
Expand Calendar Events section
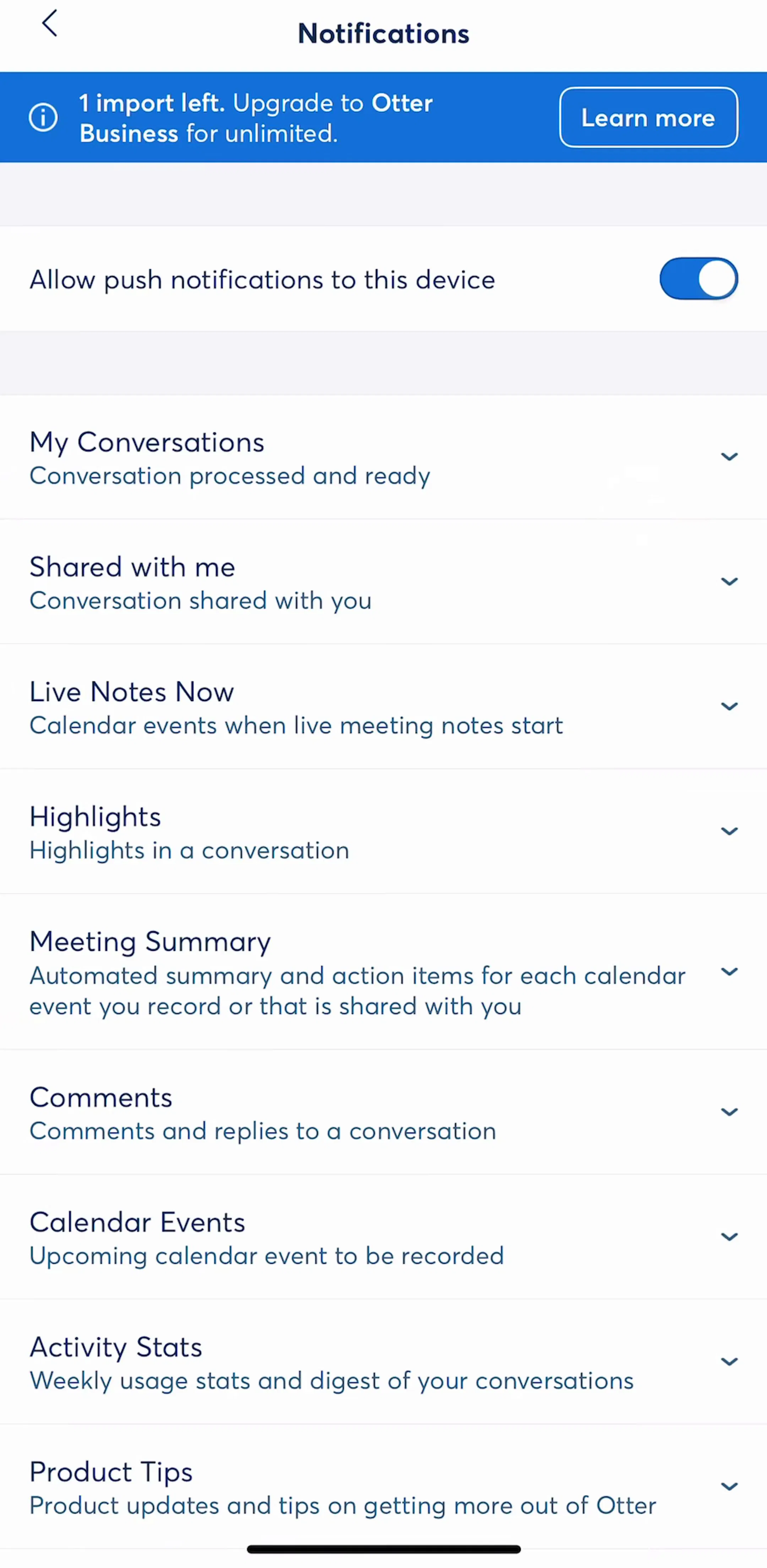[x=383, y=1237]
